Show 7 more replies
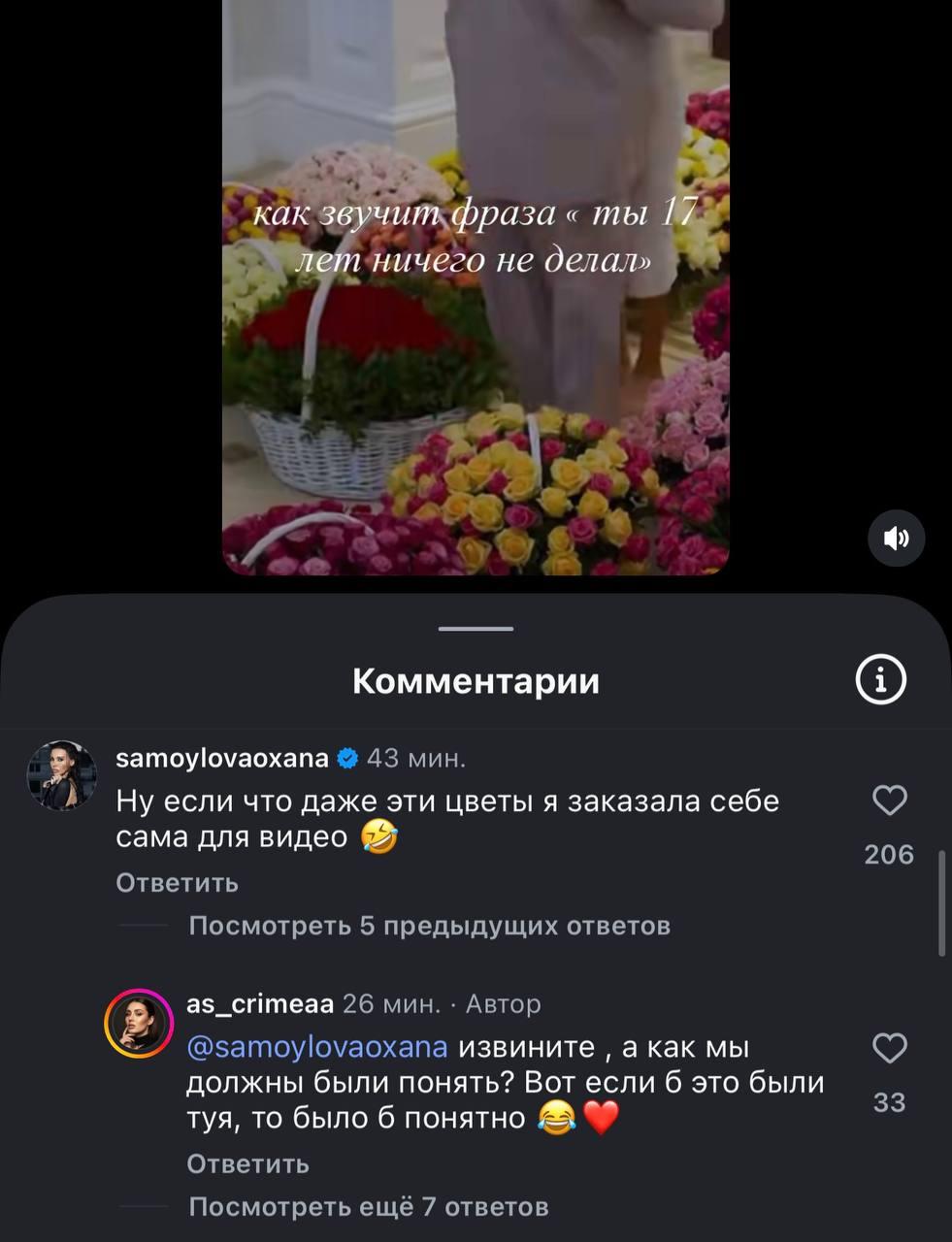 (369, 1207)
